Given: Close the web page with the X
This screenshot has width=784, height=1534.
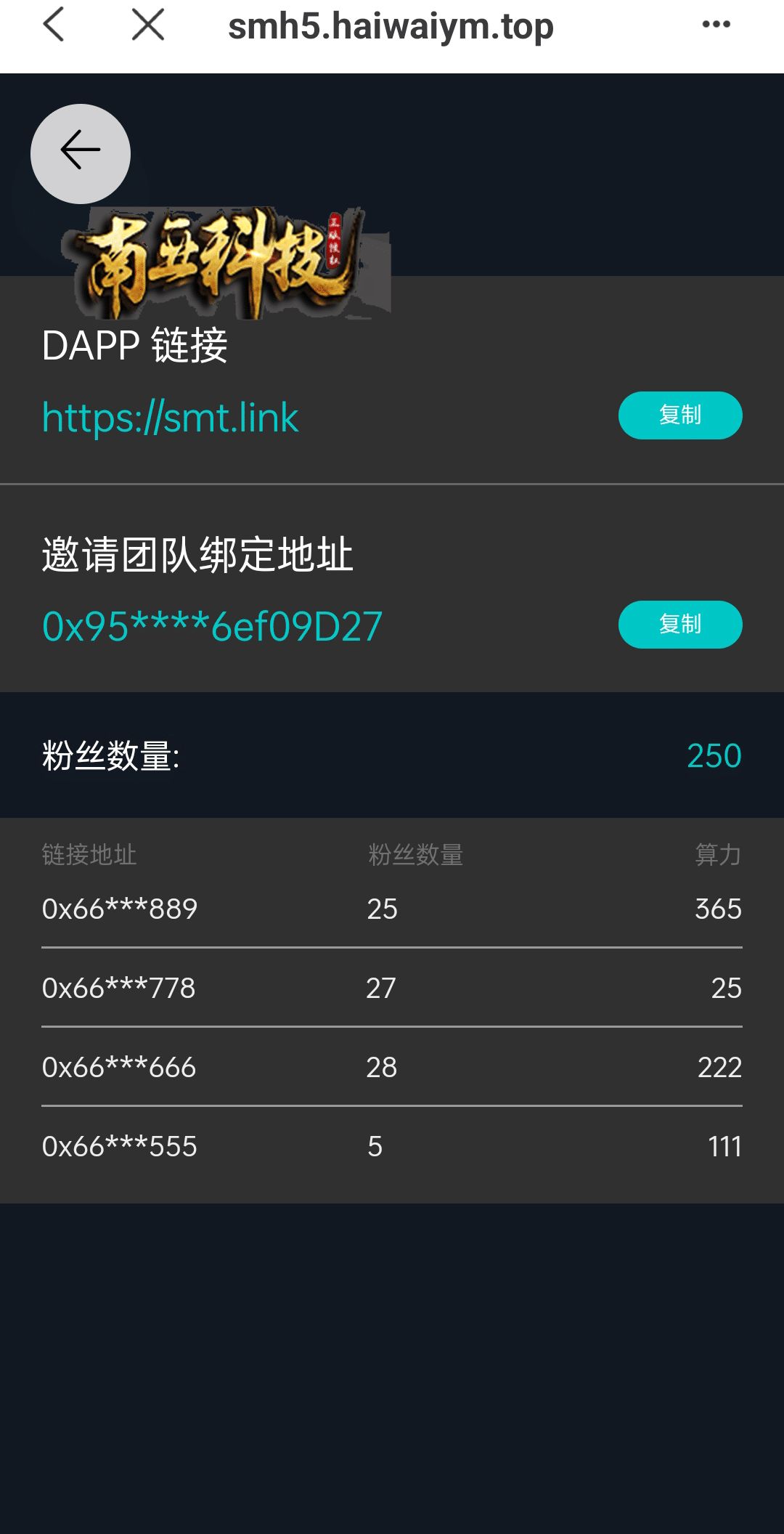Looking at the screenshot, I should (x=148, y=25).
